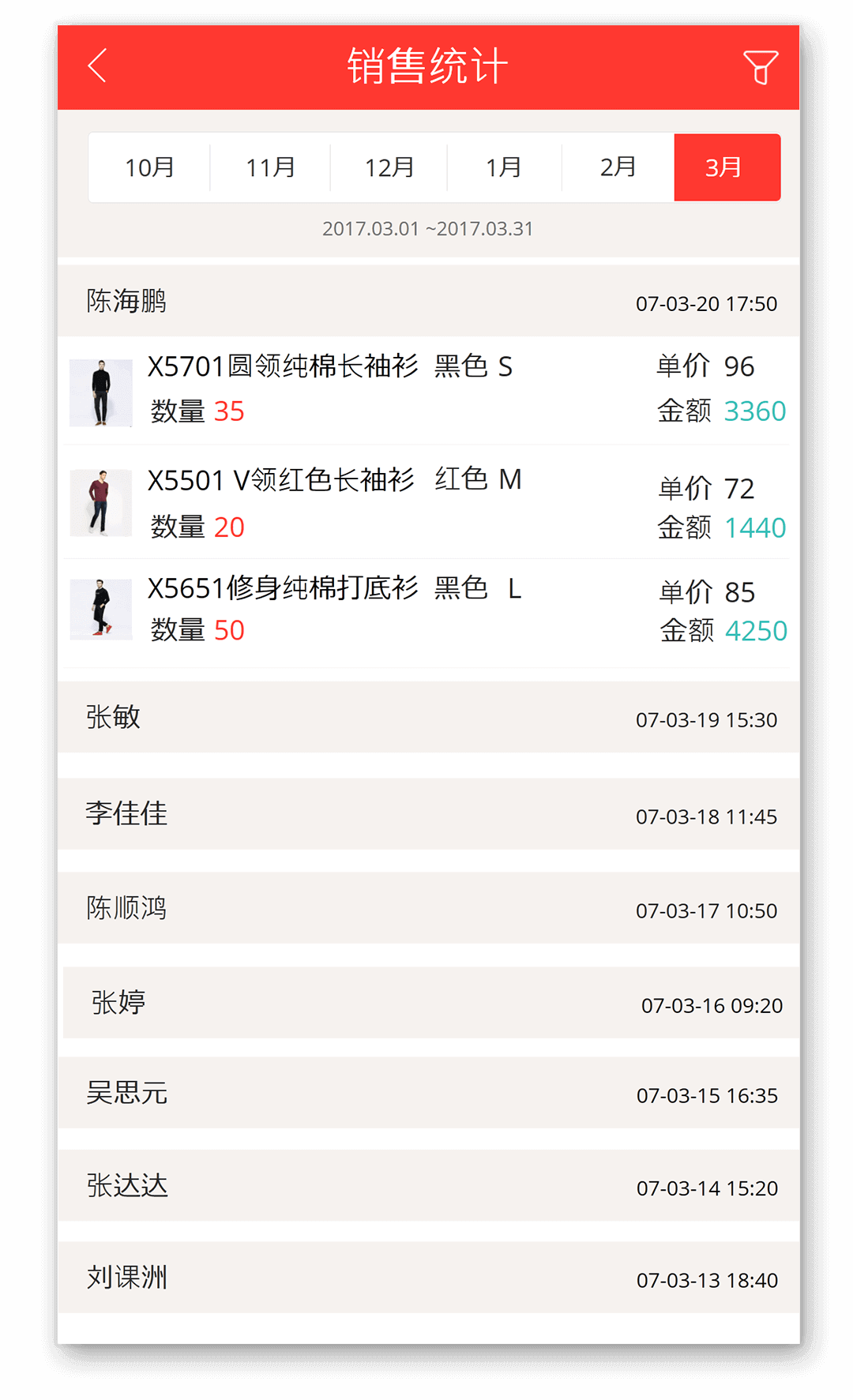Select the 1月 month tab
Screen dimensions: 853x1400
pyautogui.click(x=504, y=167)
